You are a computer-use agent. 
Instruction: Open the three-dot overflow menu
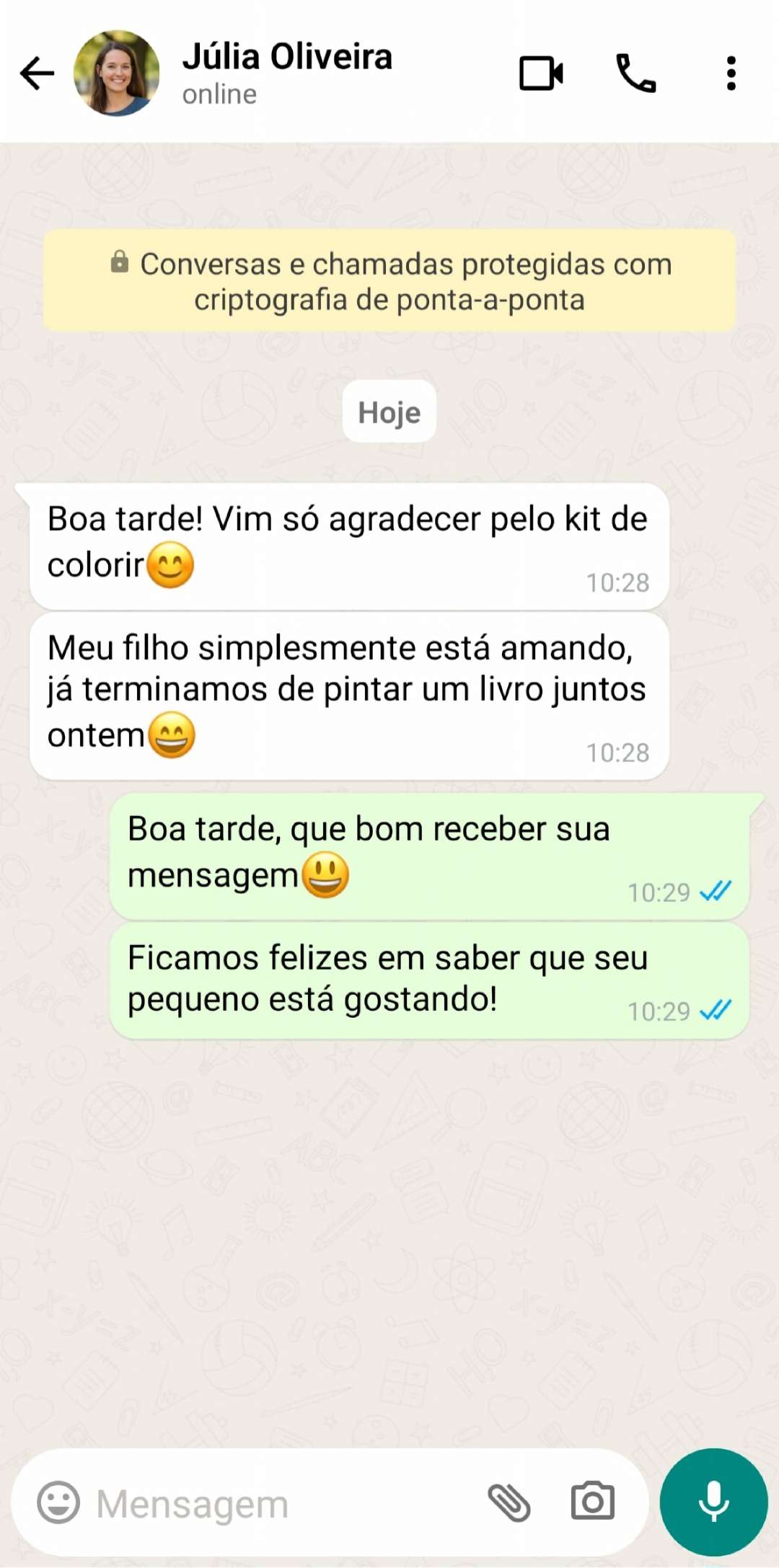pos(731,74)
